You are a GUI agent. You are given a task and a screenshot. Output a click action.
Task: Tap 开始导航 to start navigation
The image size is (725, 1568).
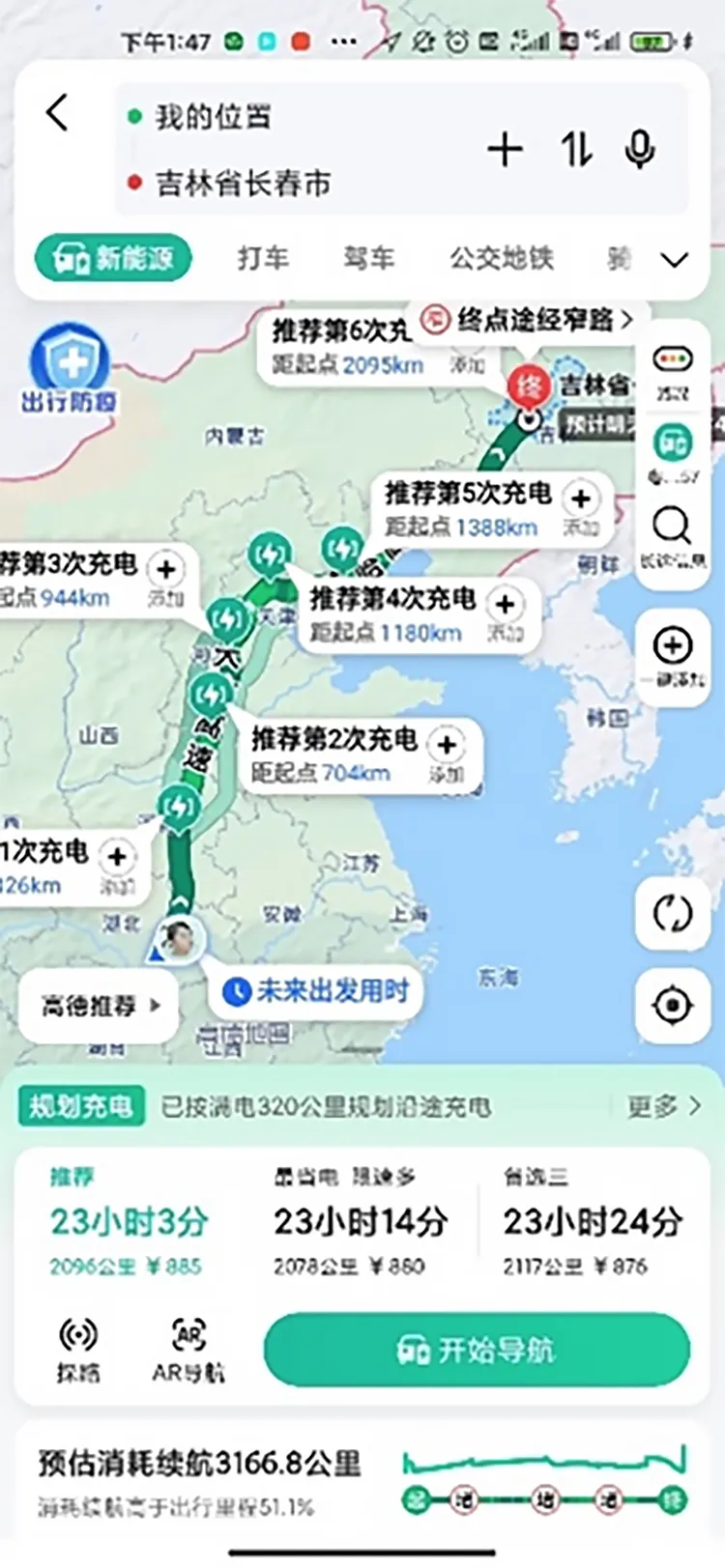tap(477, 1350)
